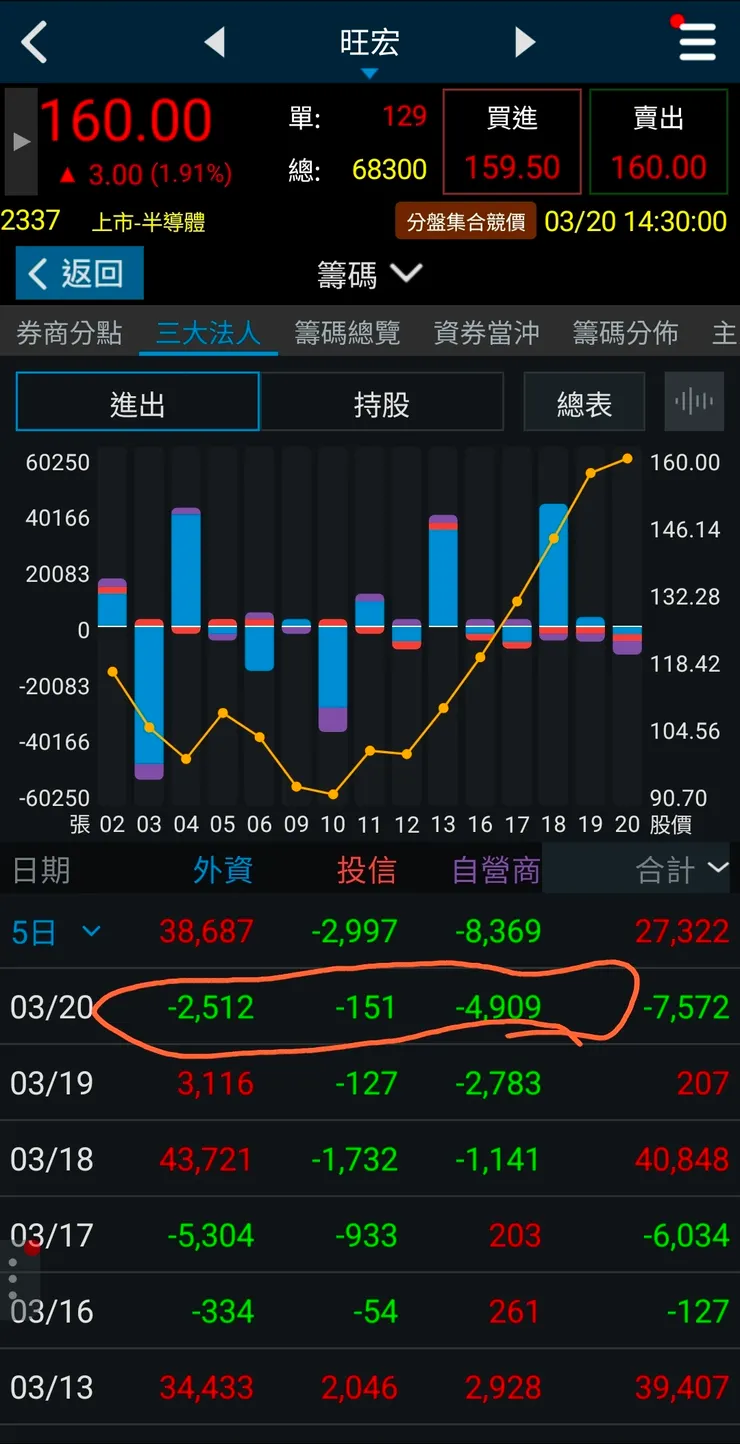Switch to the previous stock
This screenshot has height=1444, width=740.
pos(214,43)
